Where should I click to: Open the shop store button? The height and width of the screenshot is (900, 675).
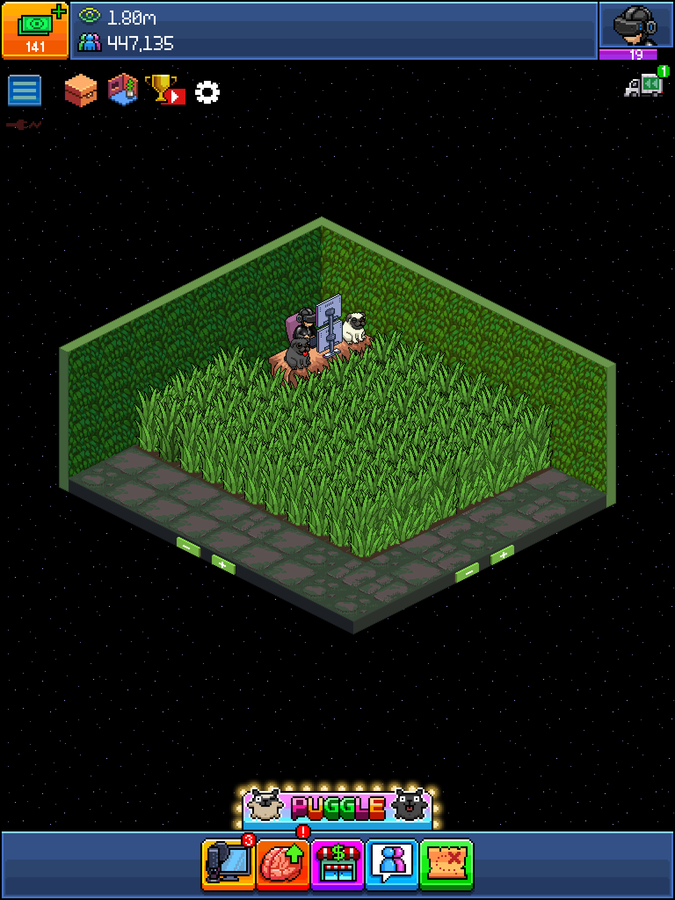(x=337, y=863)
